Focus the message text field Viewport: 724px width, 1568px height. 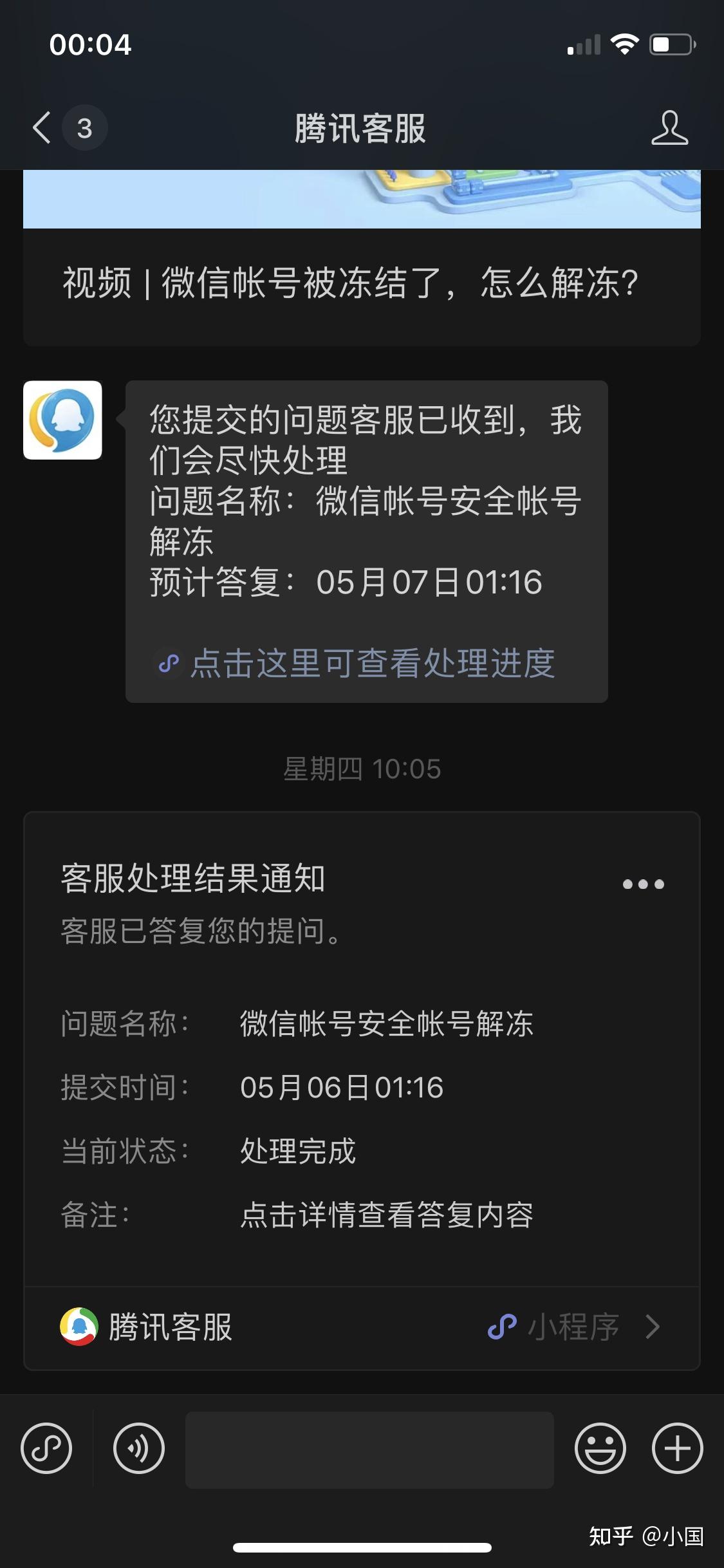pyautogui.click(x=369, y=1450)
